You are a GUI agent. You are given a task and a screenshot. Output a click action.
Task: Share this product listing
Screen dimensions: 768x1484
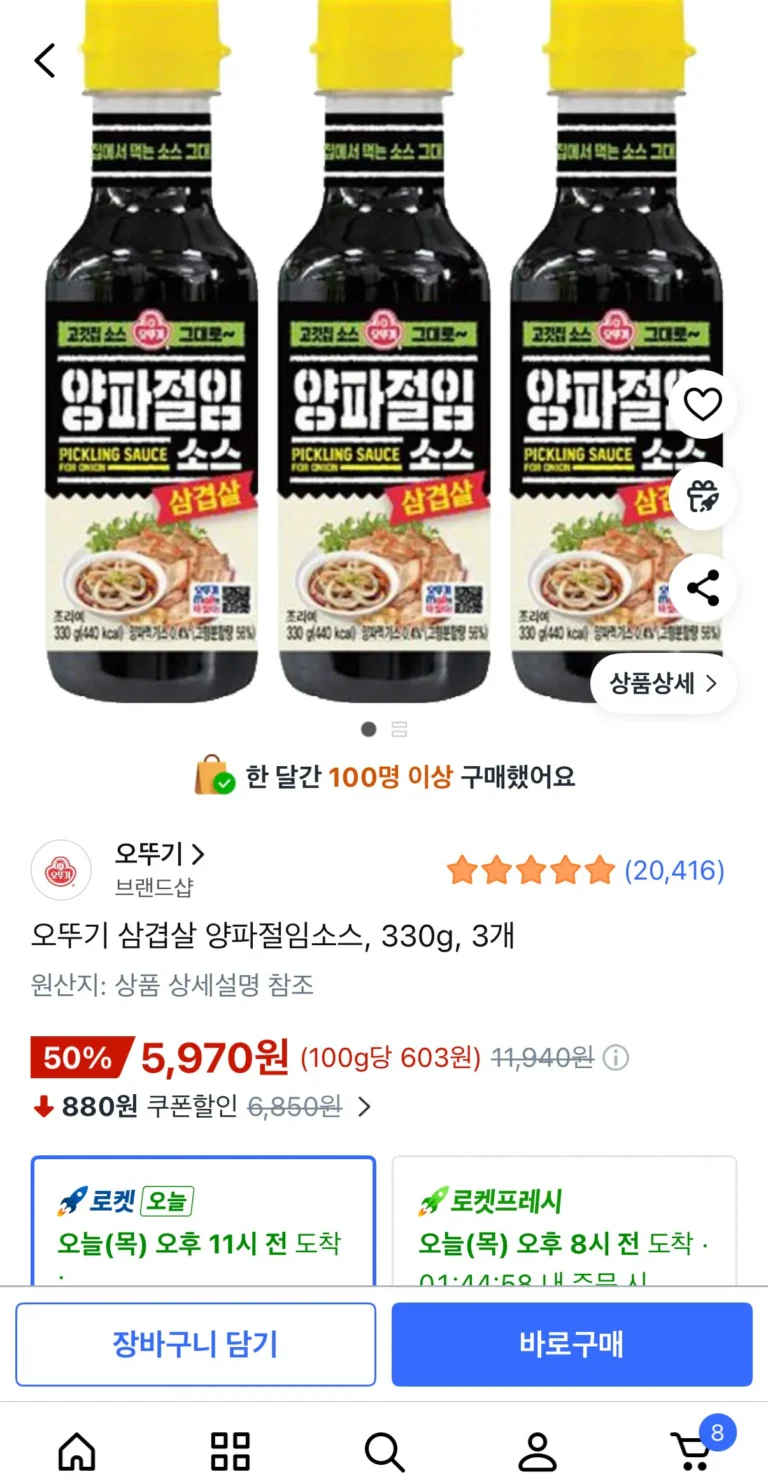coord(703,588)
